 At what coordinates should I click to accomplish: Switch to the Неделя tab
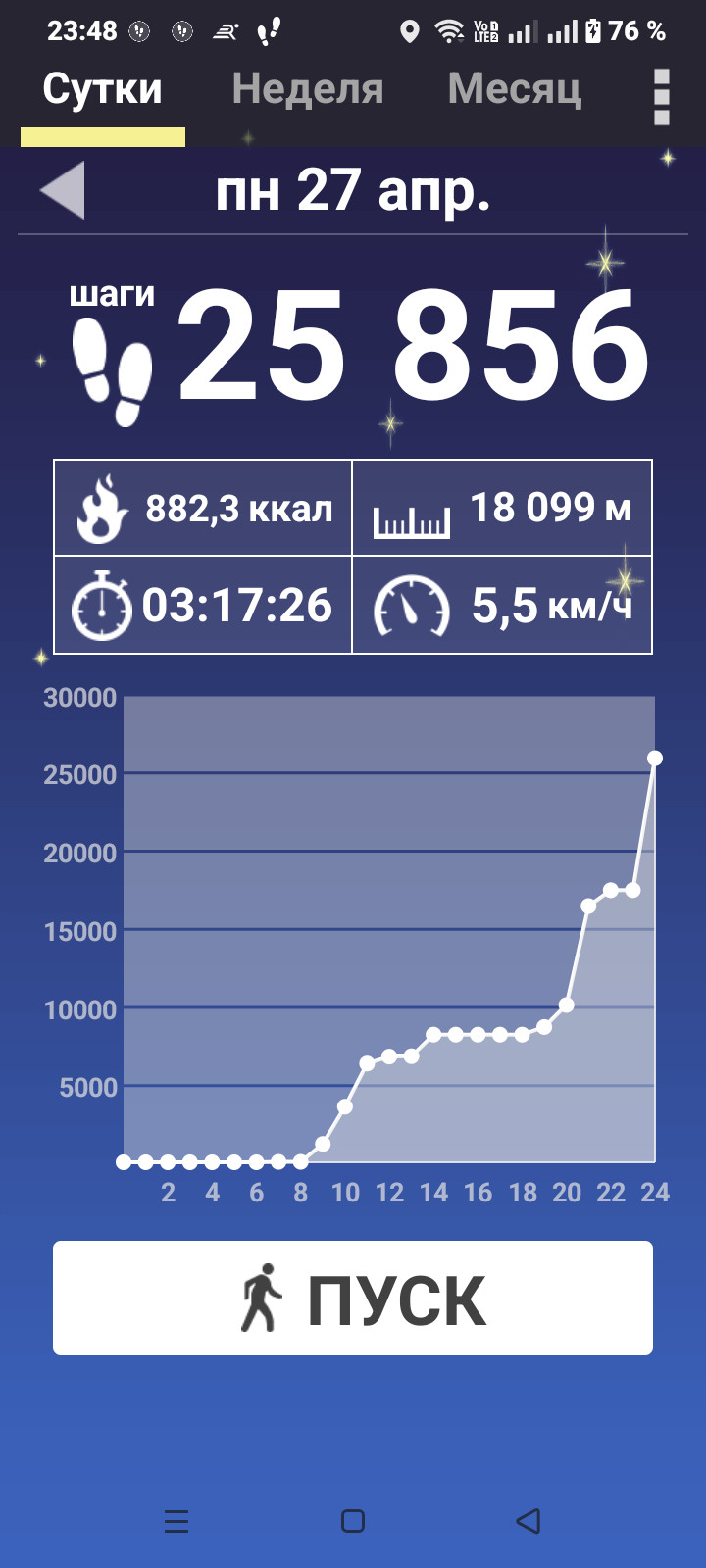click(x=308, y=89)
